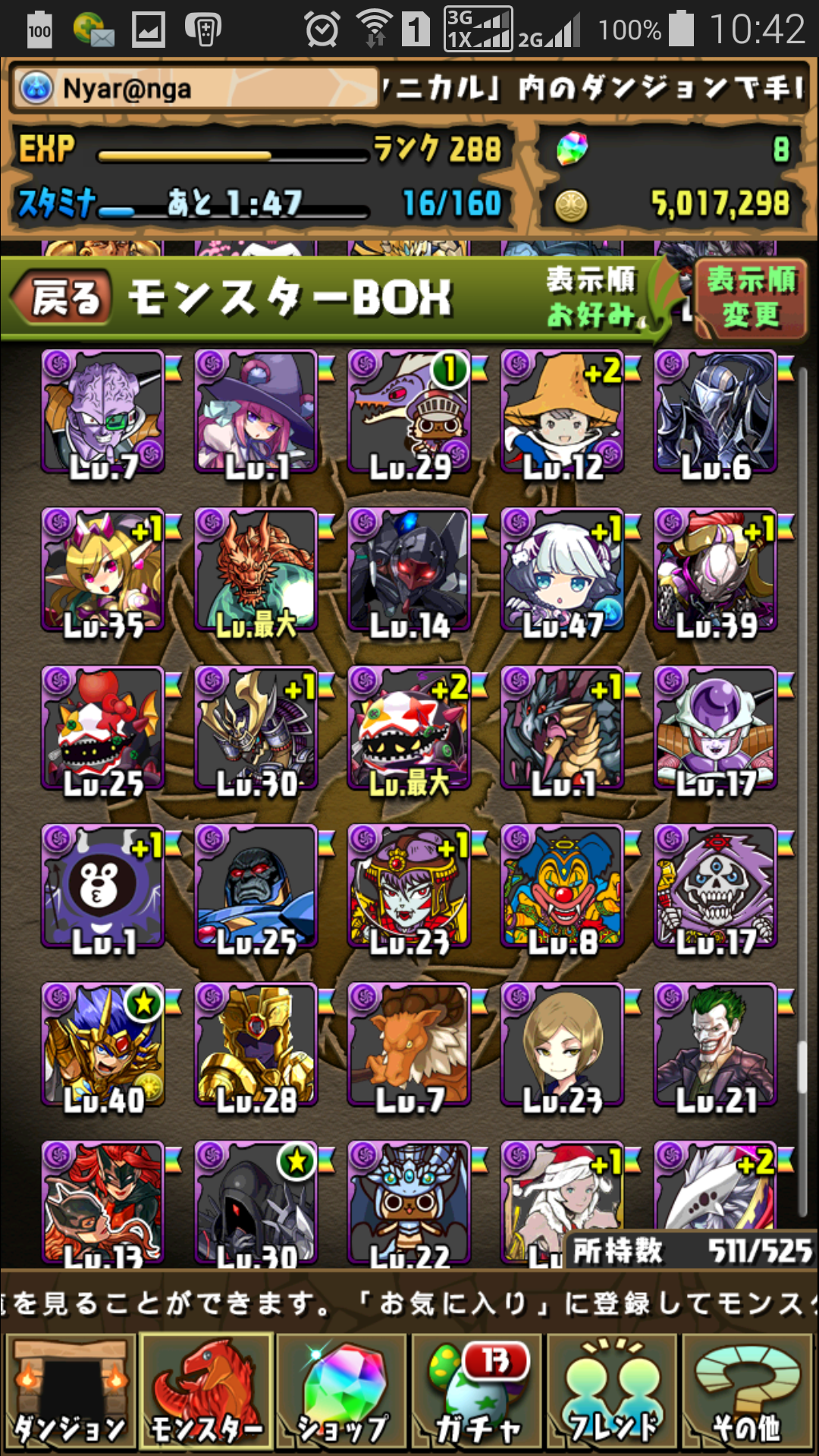Select the Lv.12 orange hat mage monster
The image size is (819, 1456).
pos(563,413)
